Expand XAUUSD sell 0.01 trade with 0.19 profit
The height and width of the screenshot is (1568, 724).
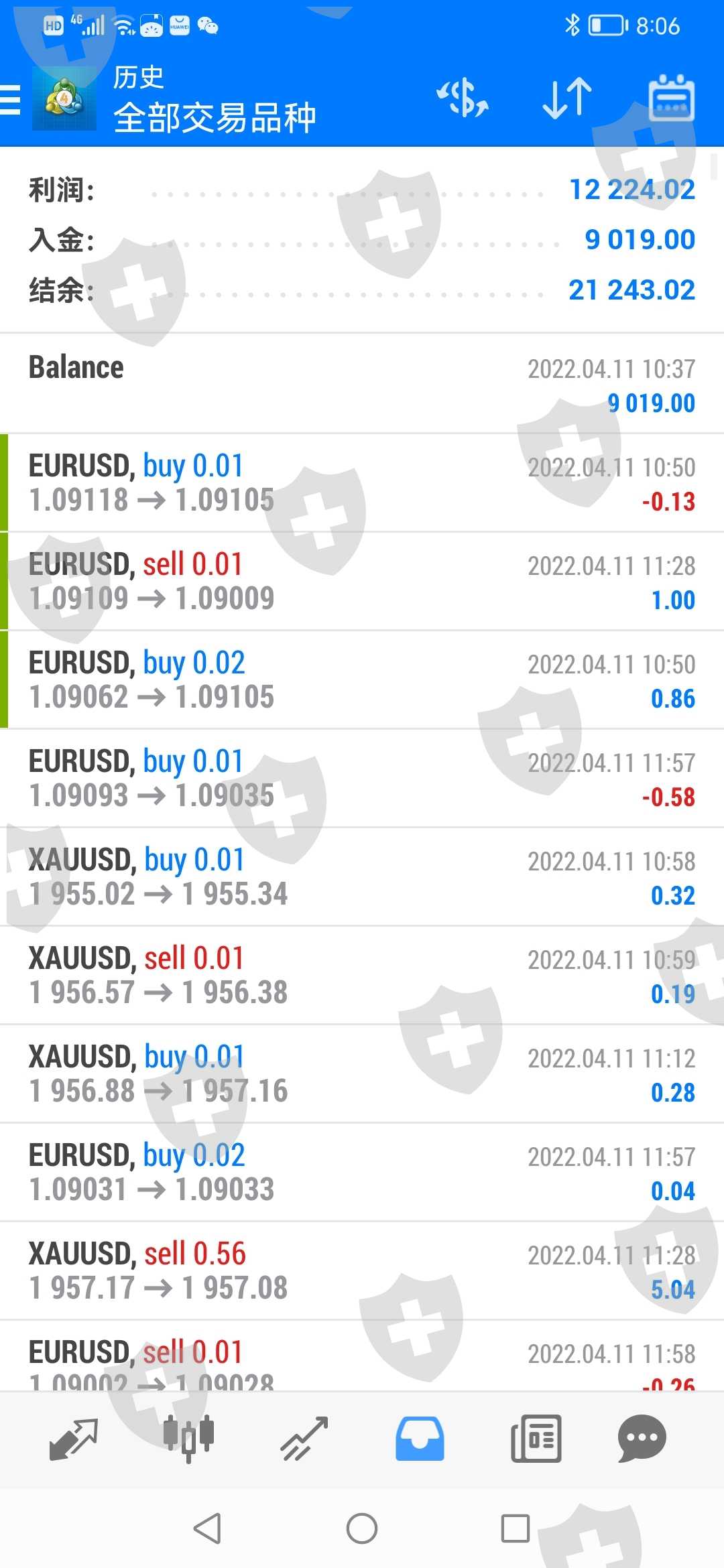click(362, 975)
